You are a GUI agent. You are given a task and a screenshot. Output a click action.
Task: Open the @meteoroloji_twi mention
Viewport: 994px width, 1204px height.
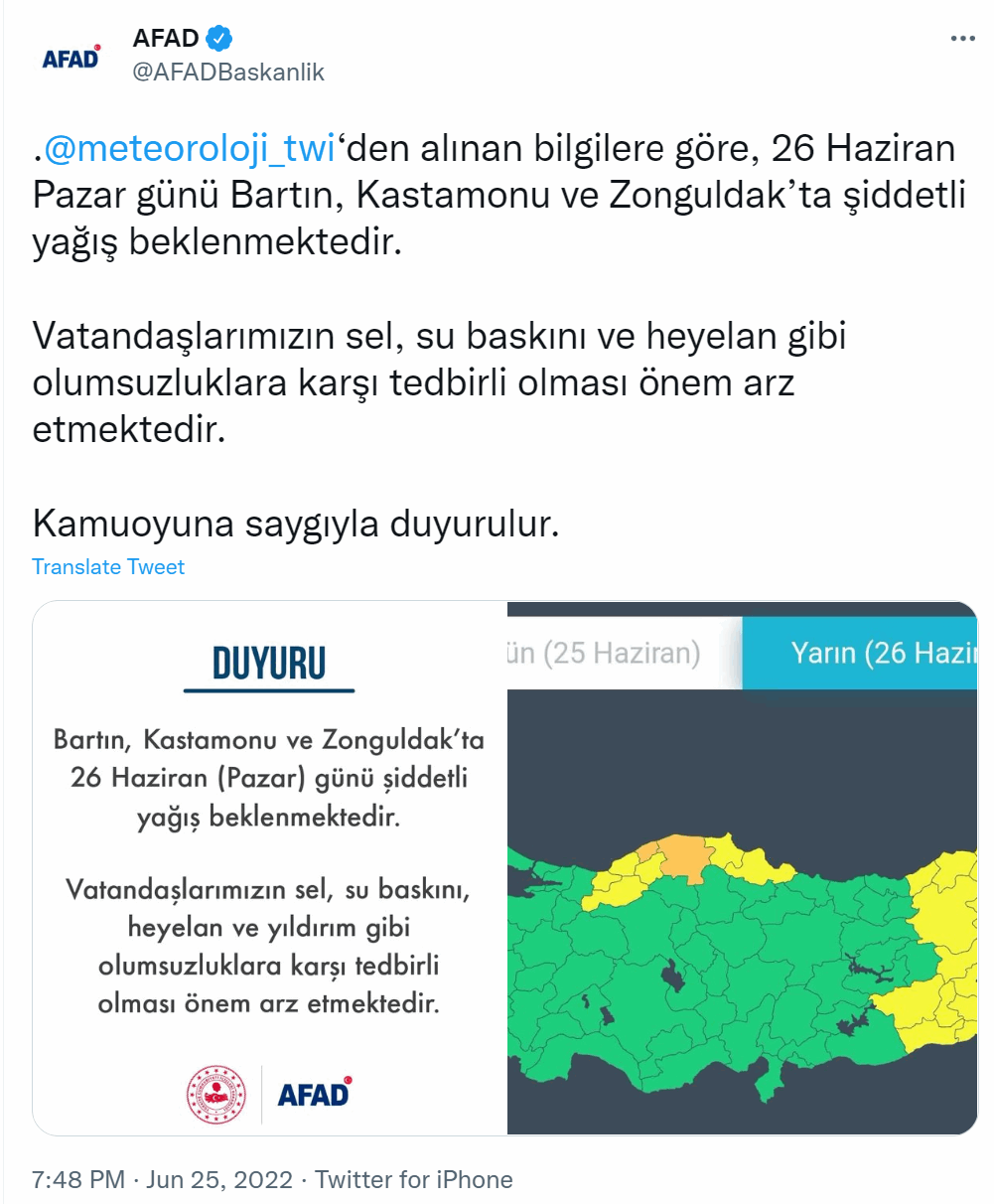tap(190, 148)
